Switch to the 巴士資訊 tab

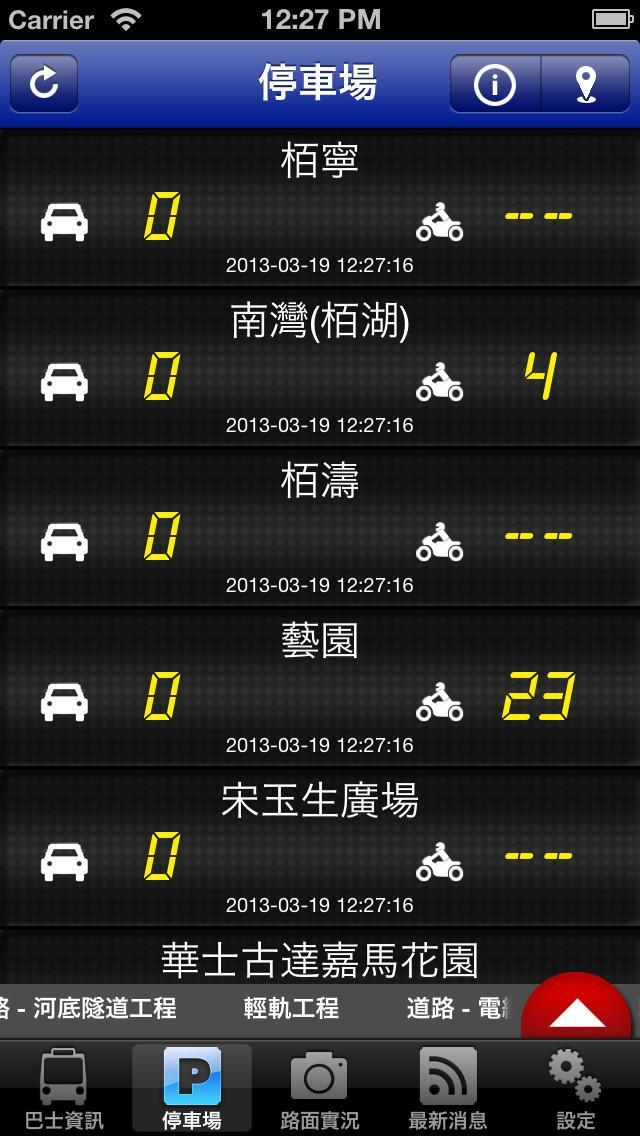pos(64,1088)
